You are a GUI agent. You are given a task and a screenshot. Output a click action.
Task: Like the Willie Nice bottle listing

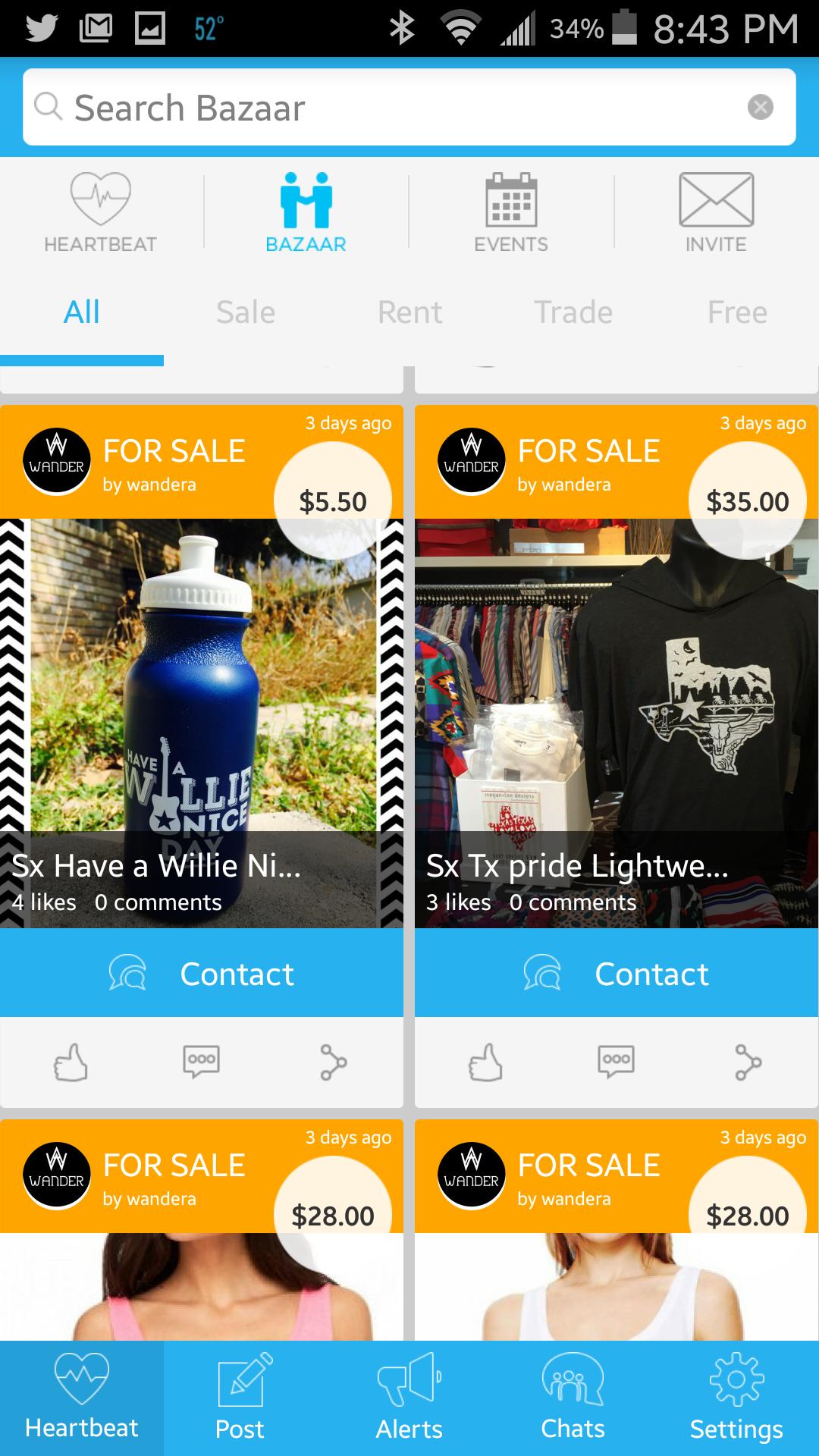pos(71,1062)
